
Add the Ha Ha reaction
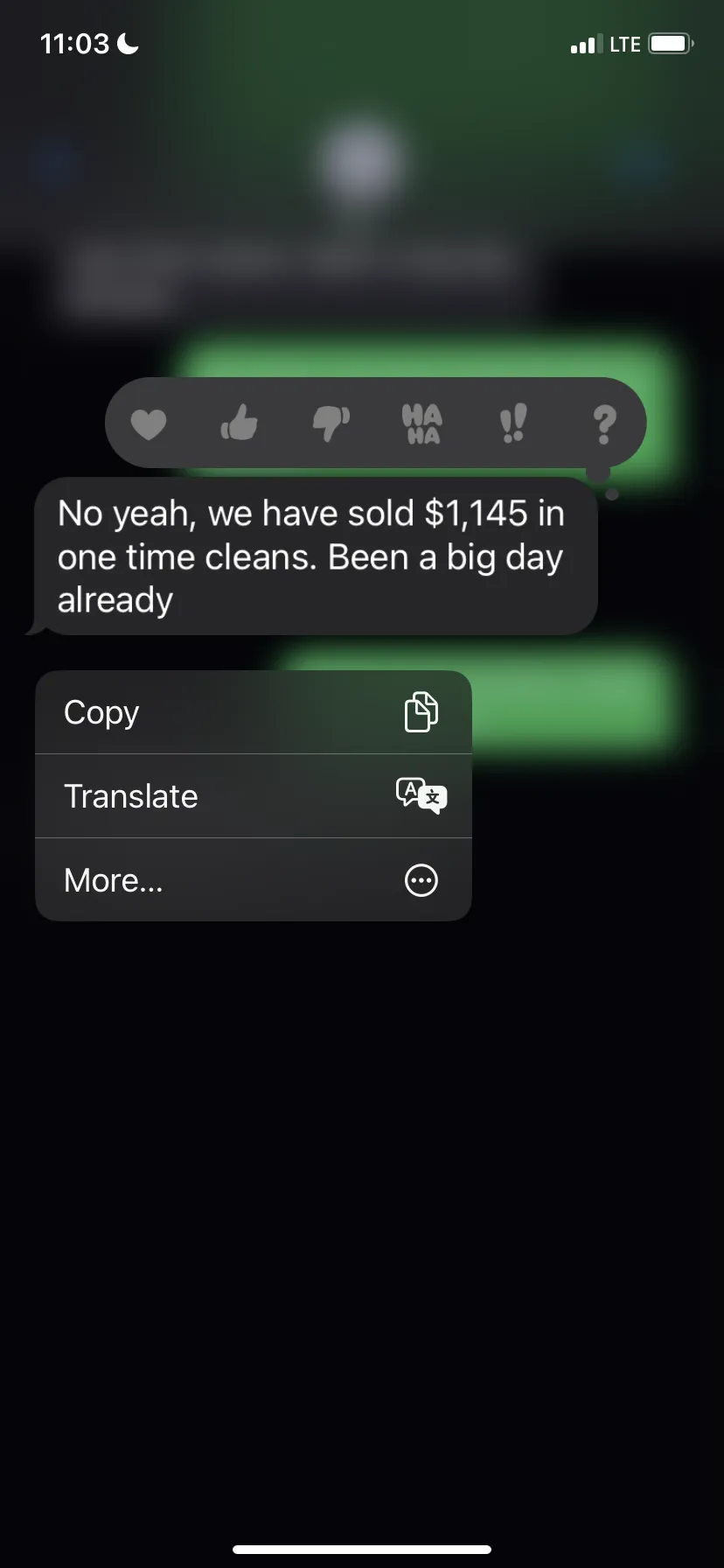[422, 424]
